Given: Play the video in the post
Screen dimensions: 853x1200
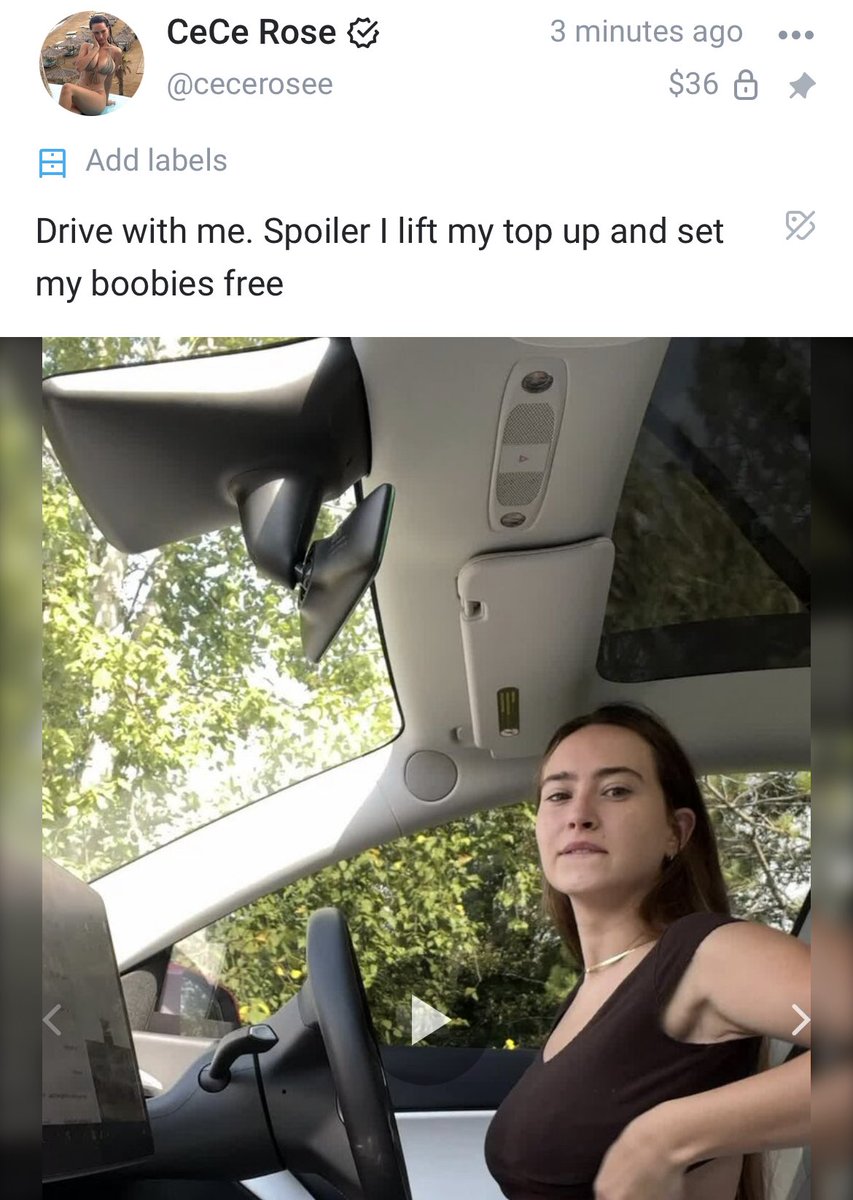Looking at the screenshot, I should click(x=429, y=1019).
